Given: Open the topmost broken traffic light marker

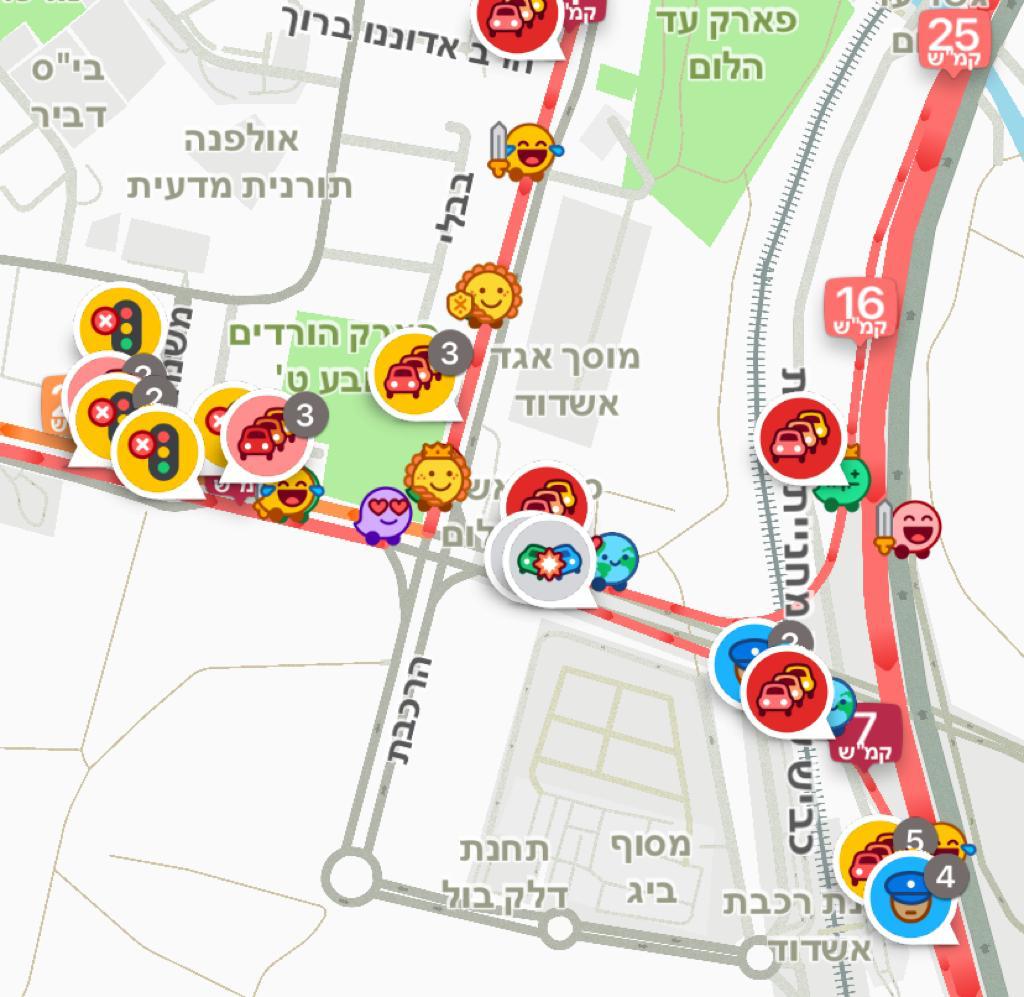Looking at the screenshot, I should coord(120,321).
